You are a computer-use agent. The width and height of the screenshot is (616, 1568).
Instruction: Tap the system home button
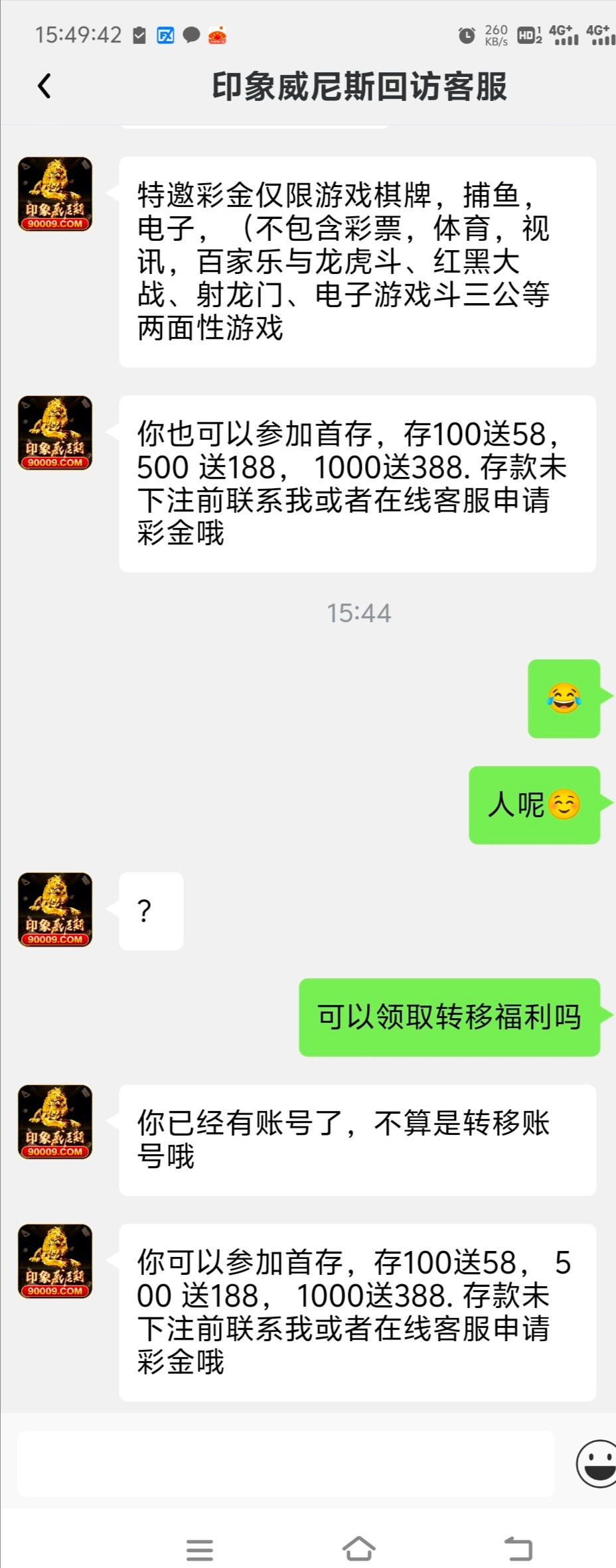359,1549
